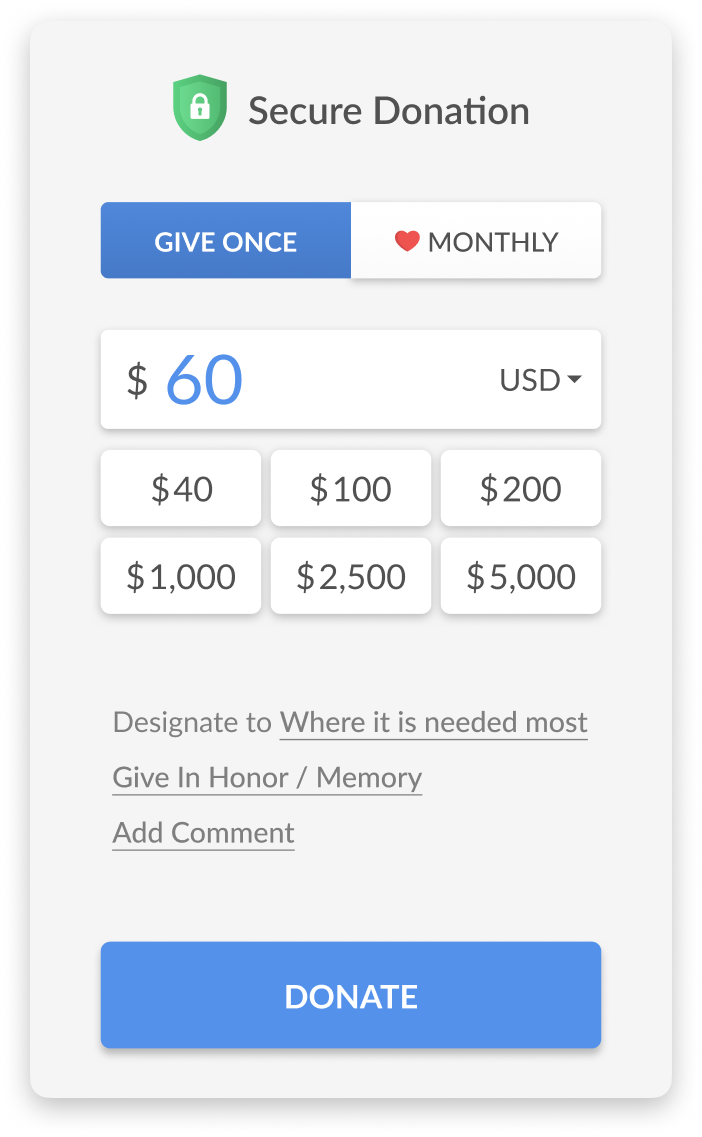Open the USD currency dropdown

click(540, 379)
